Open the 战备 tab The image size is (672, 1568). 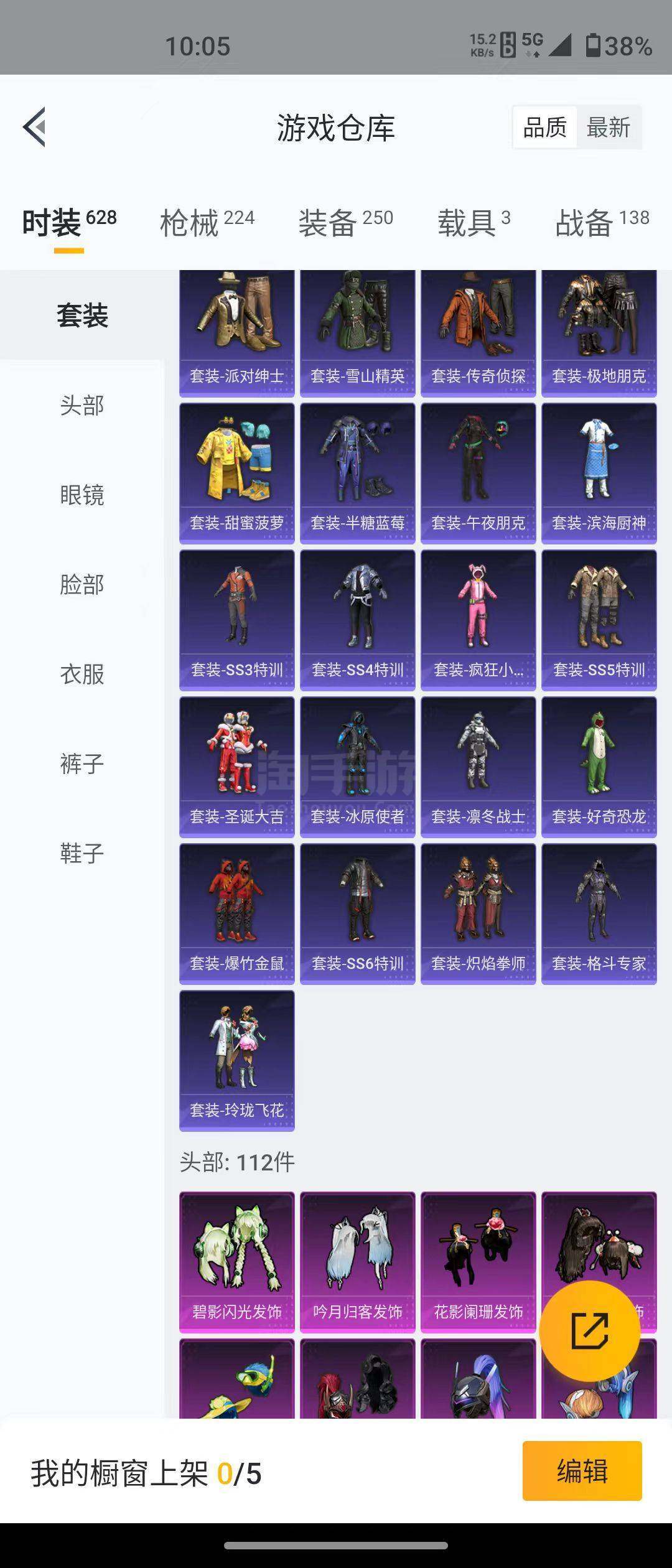pos(601,223)
